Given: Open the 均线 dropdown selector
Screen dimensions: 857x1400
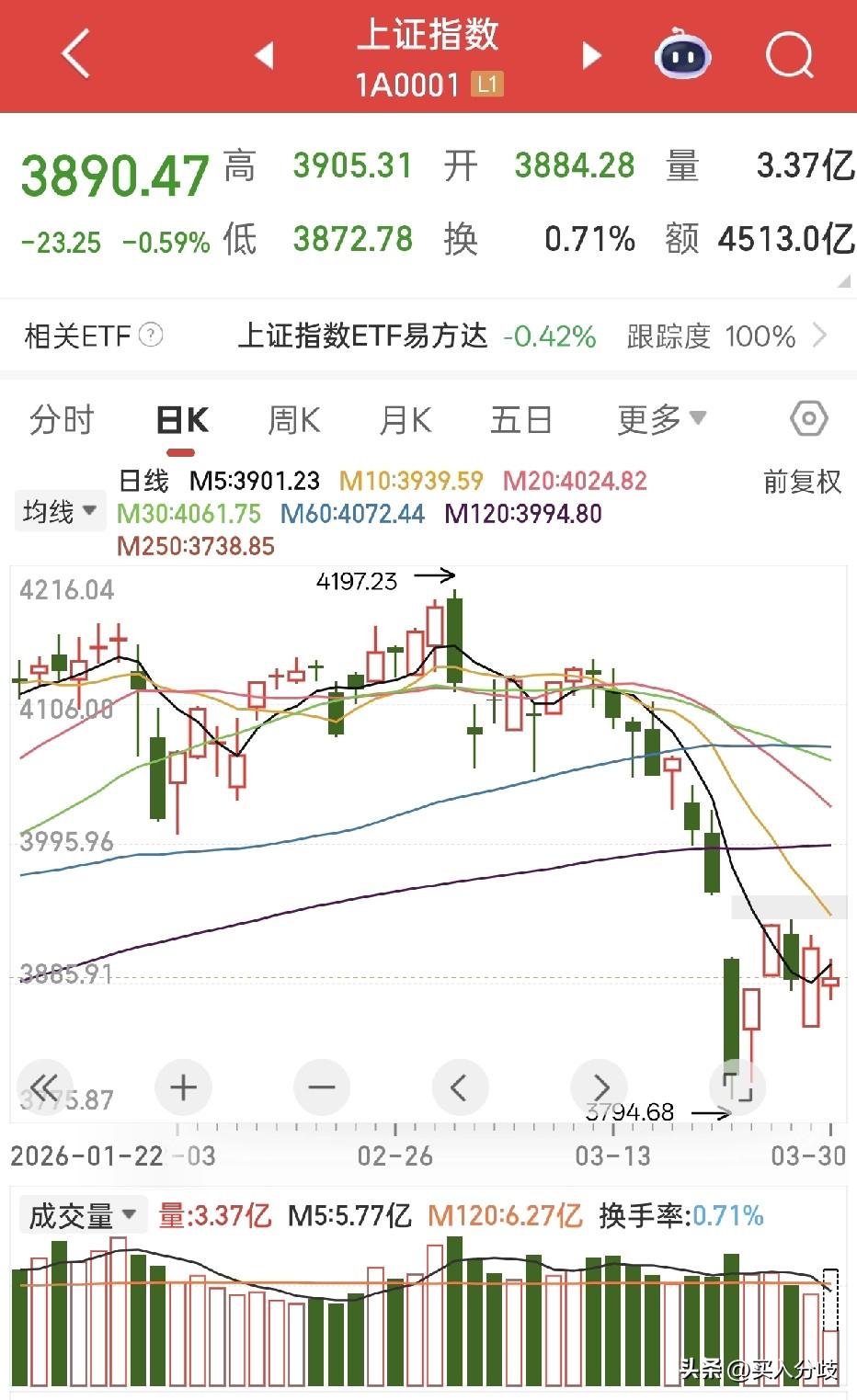Looking at the screenshot, I should (59, 511).
